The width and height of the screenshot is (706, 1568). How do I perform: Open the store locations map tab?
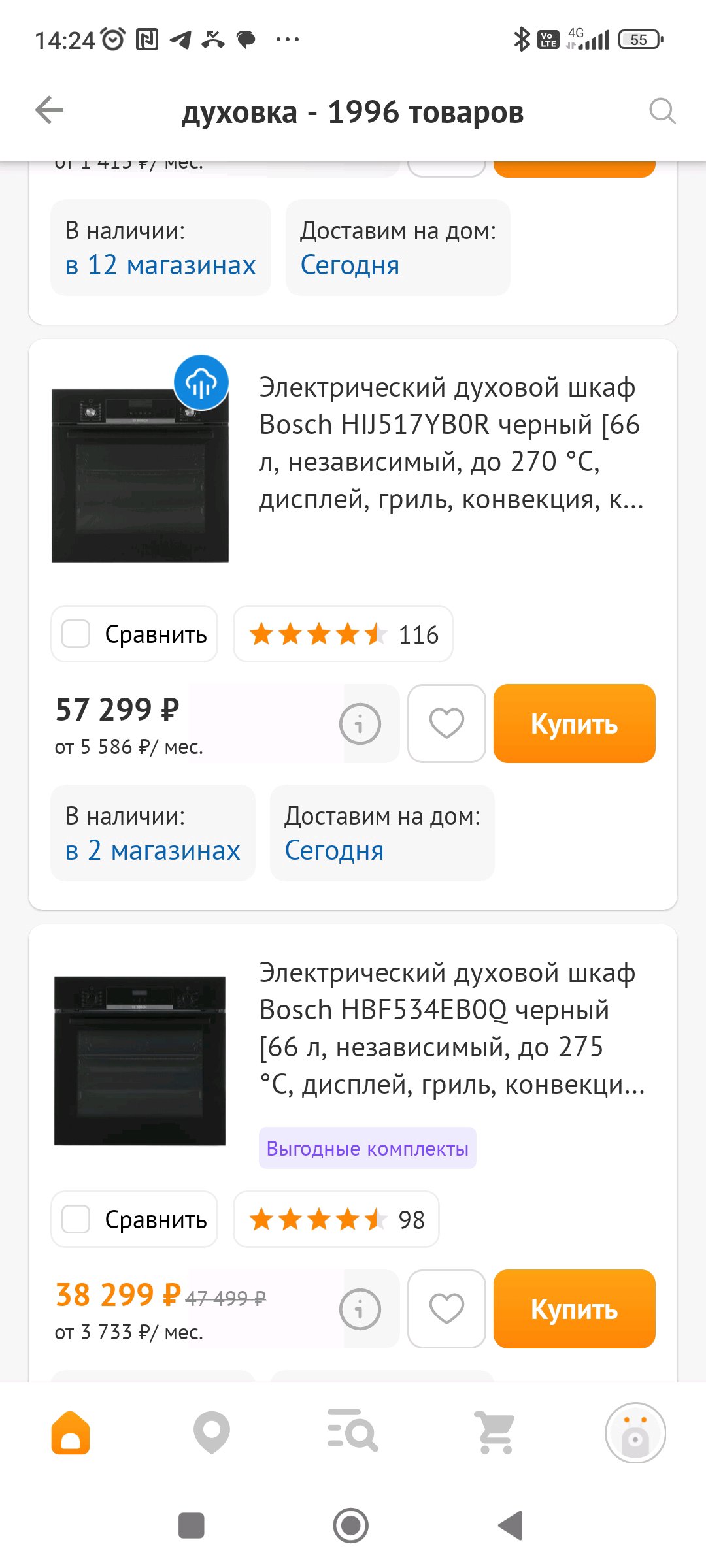pyautogui.click(x=212, y=1432)
